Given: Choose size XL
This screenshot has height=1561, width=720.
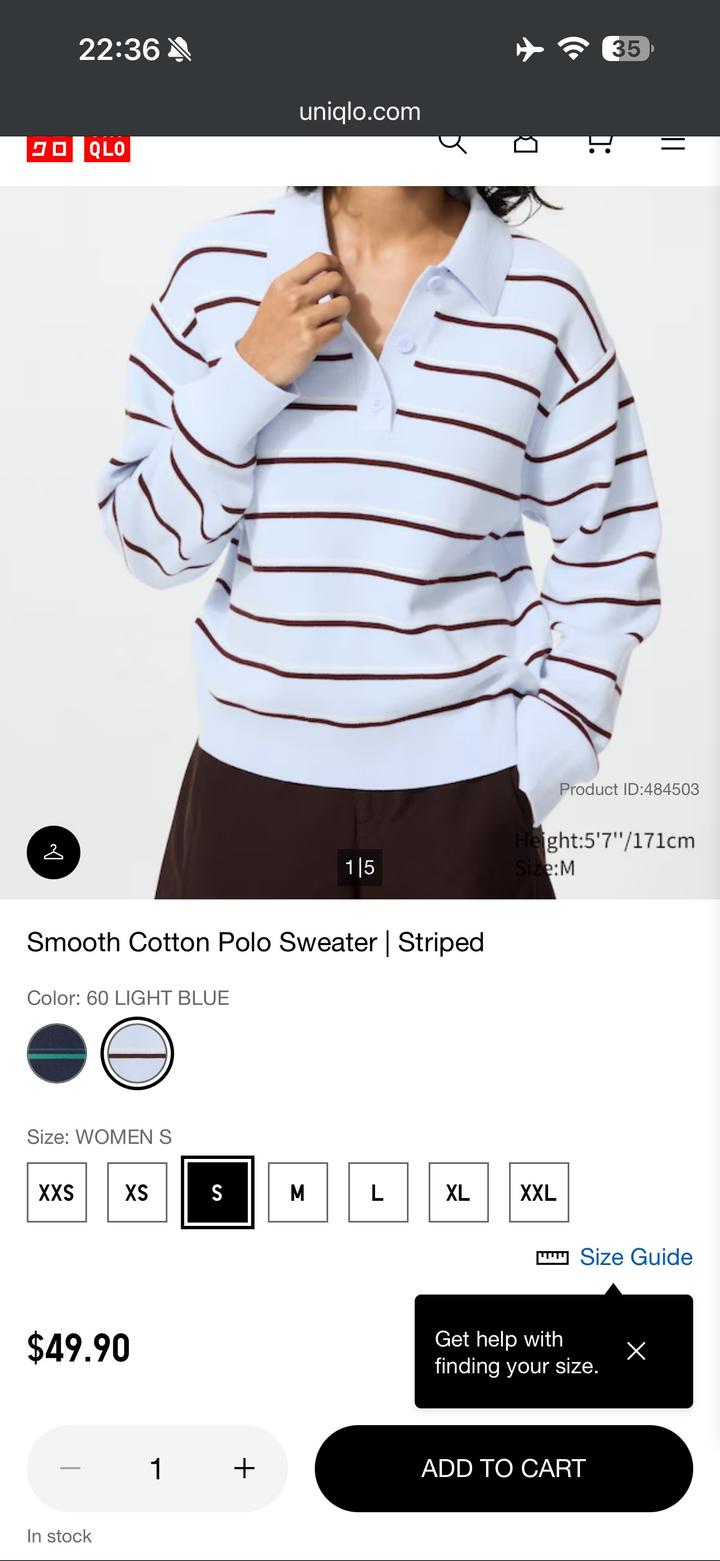Looking at the screenshot, I should tap(458, 1192).
